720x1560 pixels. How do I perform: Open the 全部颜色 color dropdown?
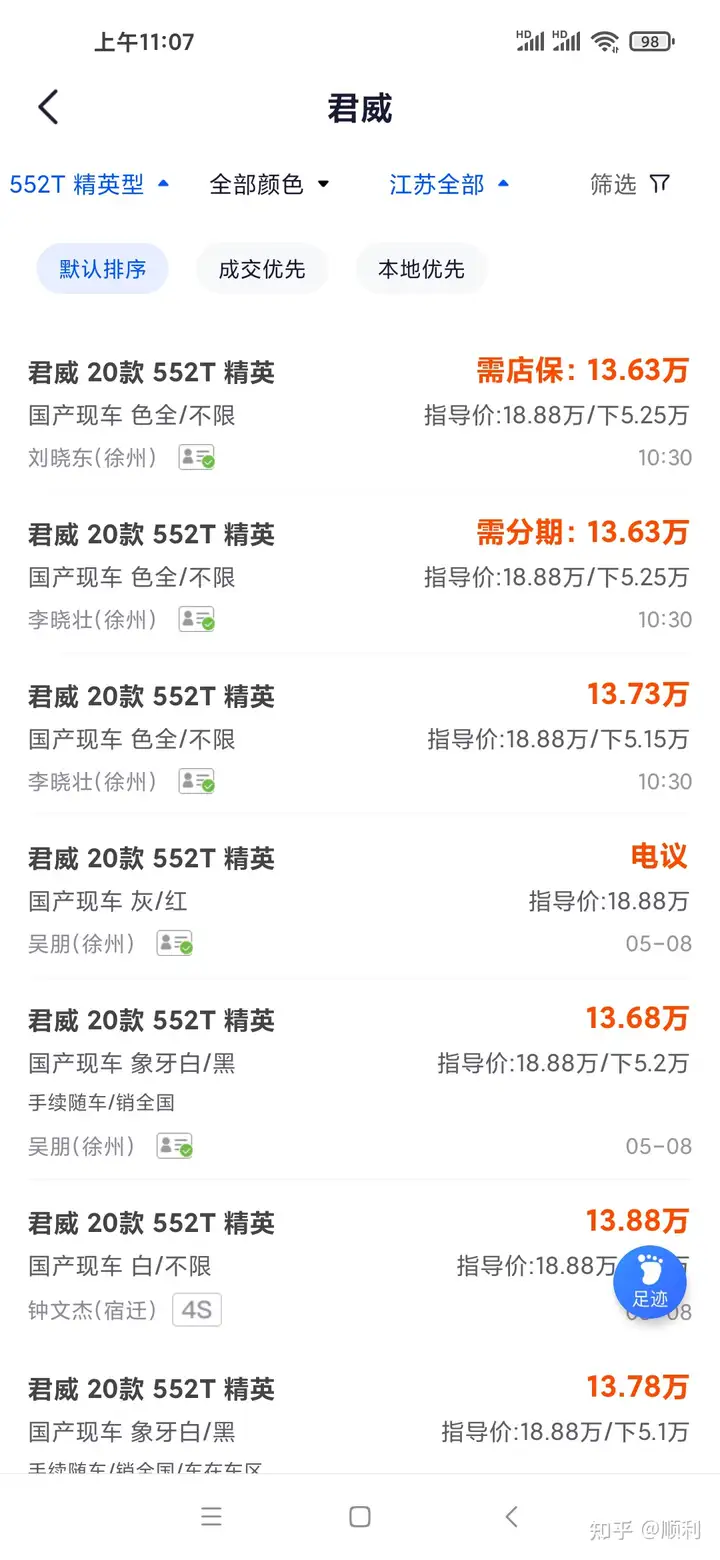tap(269, 184)
